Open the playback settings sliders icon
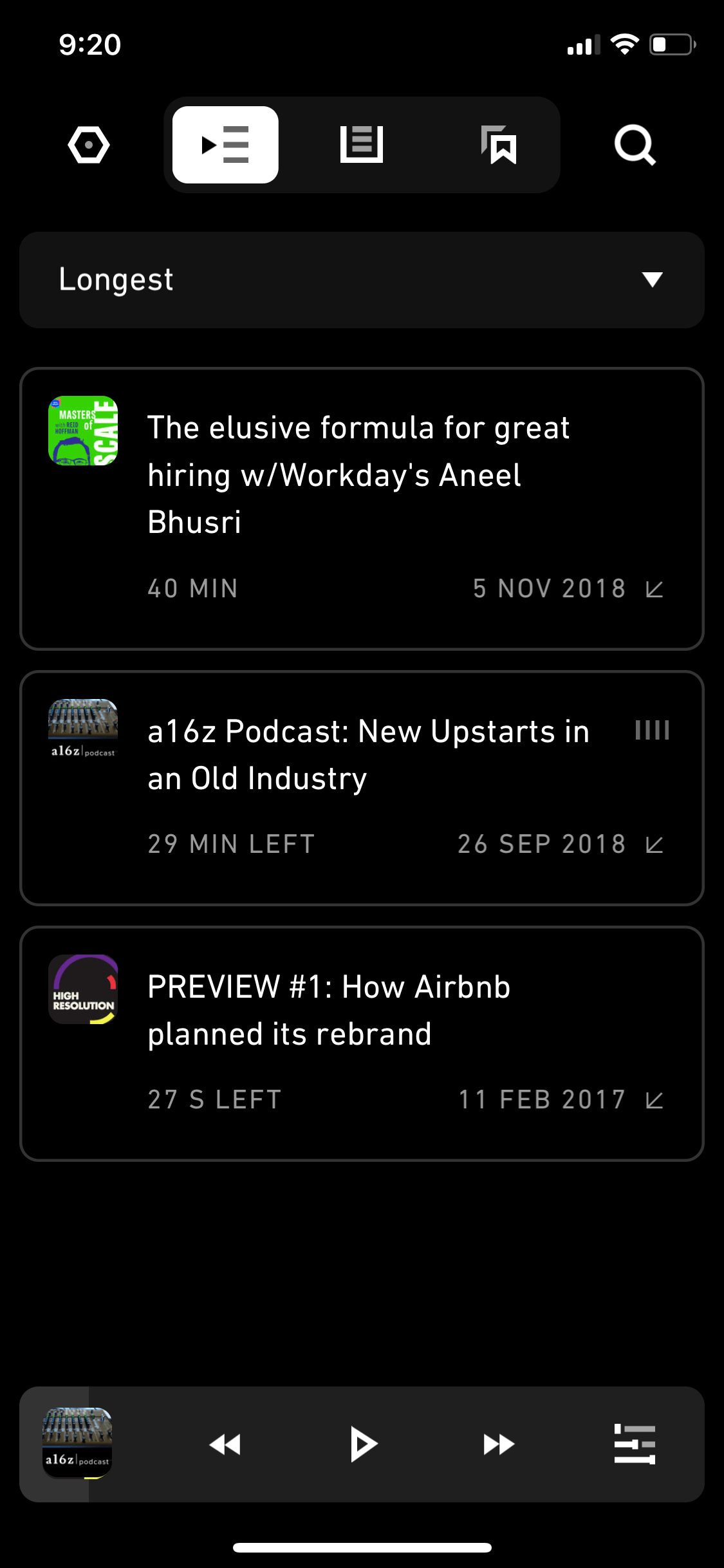Image resolution: width=724 pixels, height=1568 pixels. 635,1444
